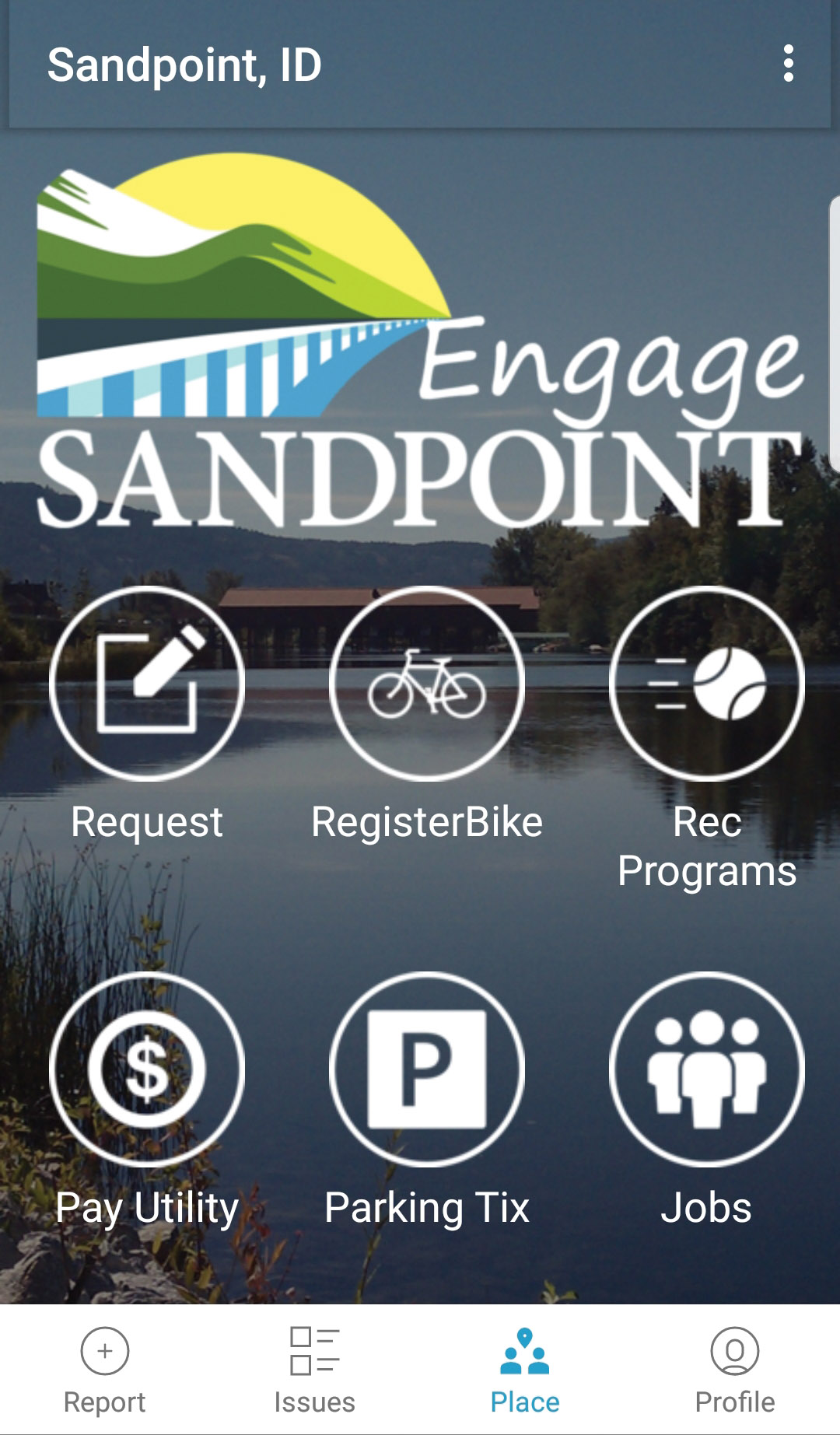Go to the Profile tab
Image resolution: width=840 pixels, height=1435 pixels.
735,1370
